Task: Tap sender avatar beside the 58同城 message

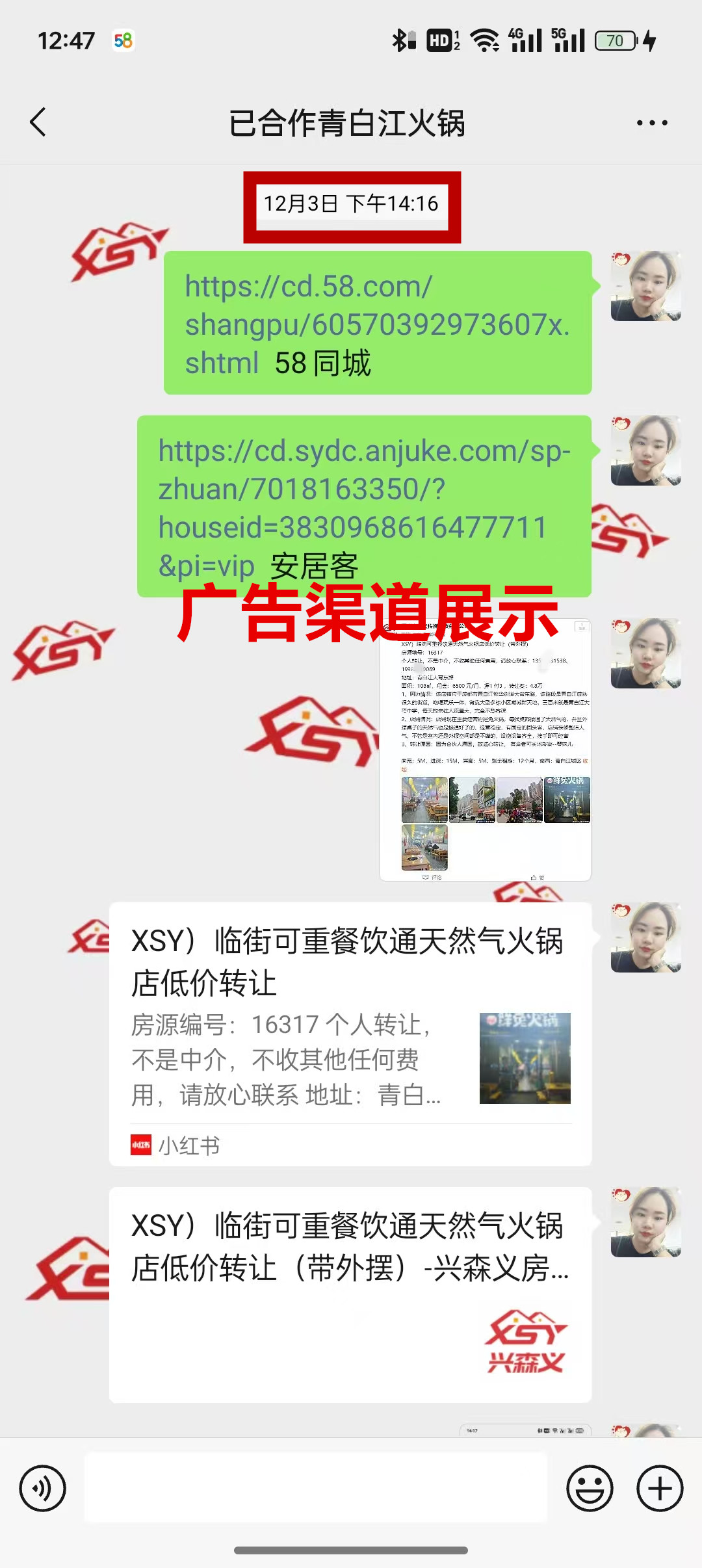Action: coord(645,286)
